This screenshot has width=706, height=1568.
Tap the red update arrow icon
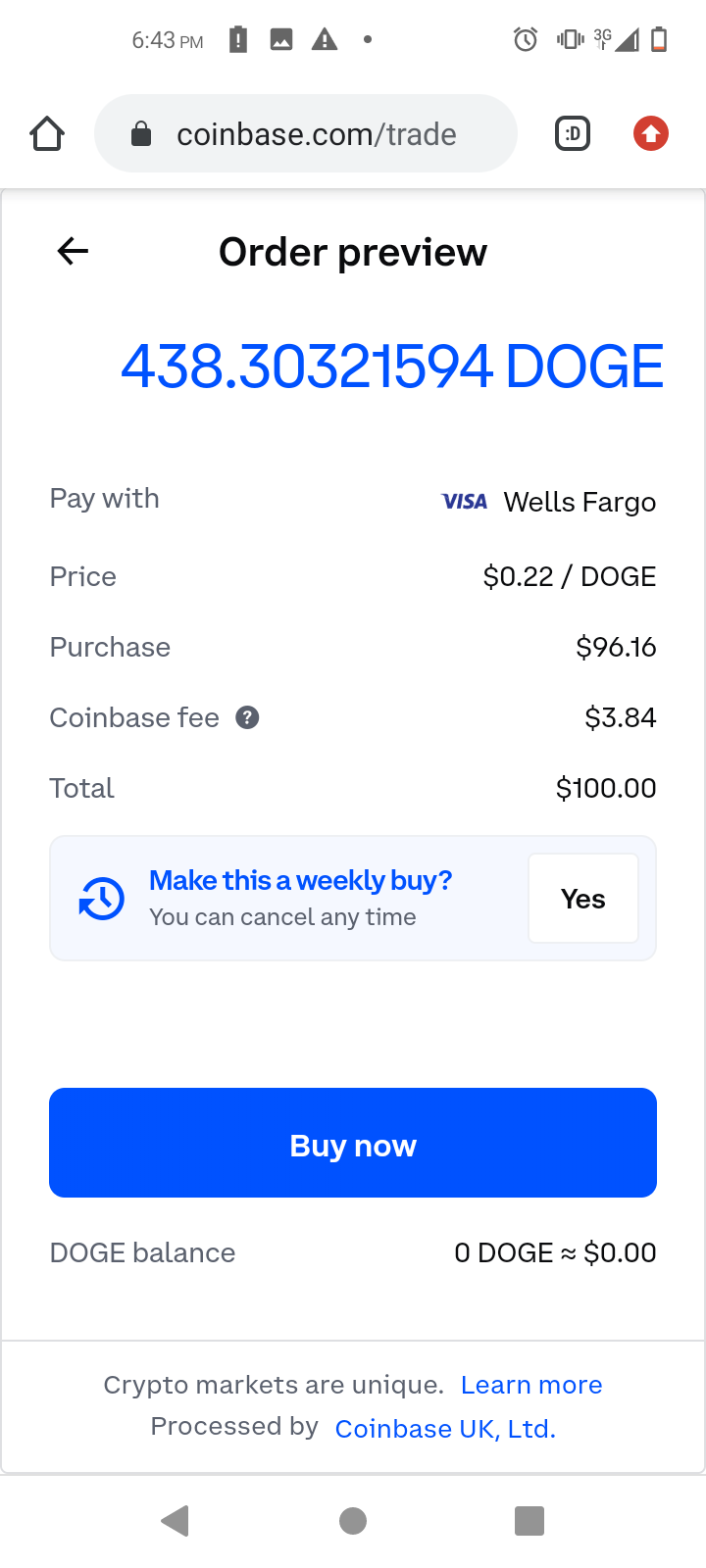(x=651, y=133)
